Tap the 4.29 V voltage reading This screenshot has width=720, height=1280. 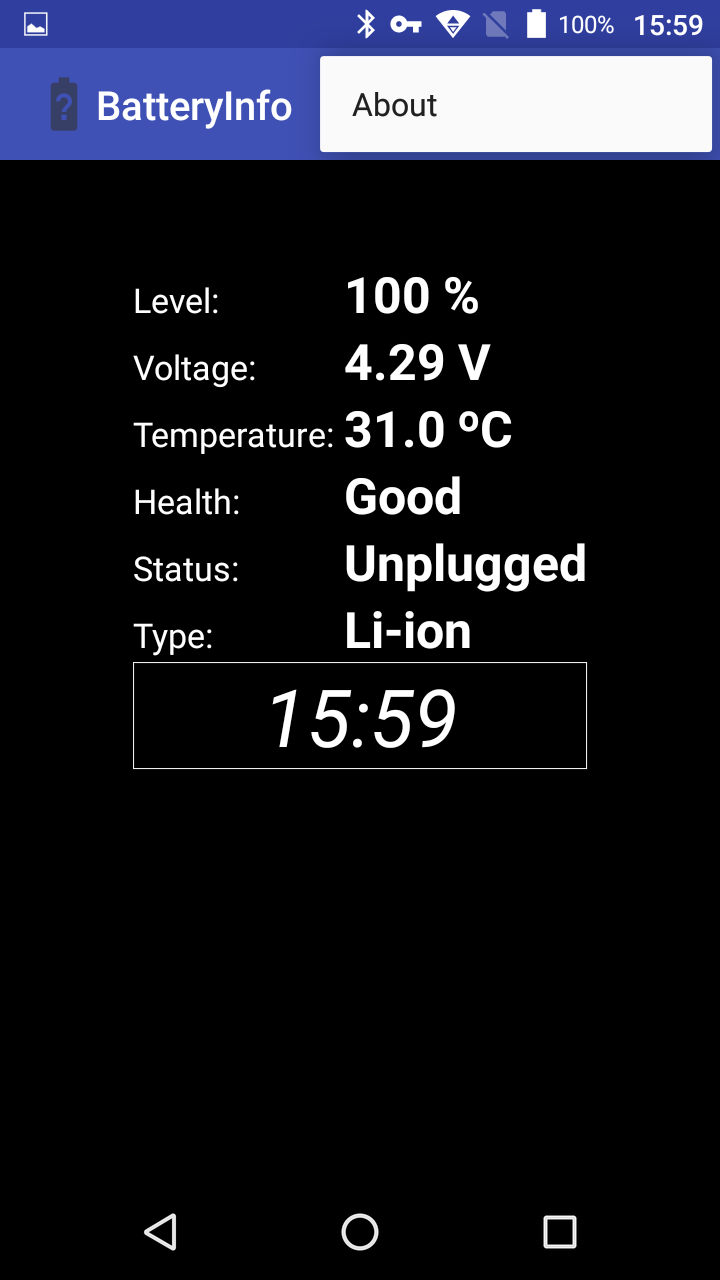click(x=415, y=363)
